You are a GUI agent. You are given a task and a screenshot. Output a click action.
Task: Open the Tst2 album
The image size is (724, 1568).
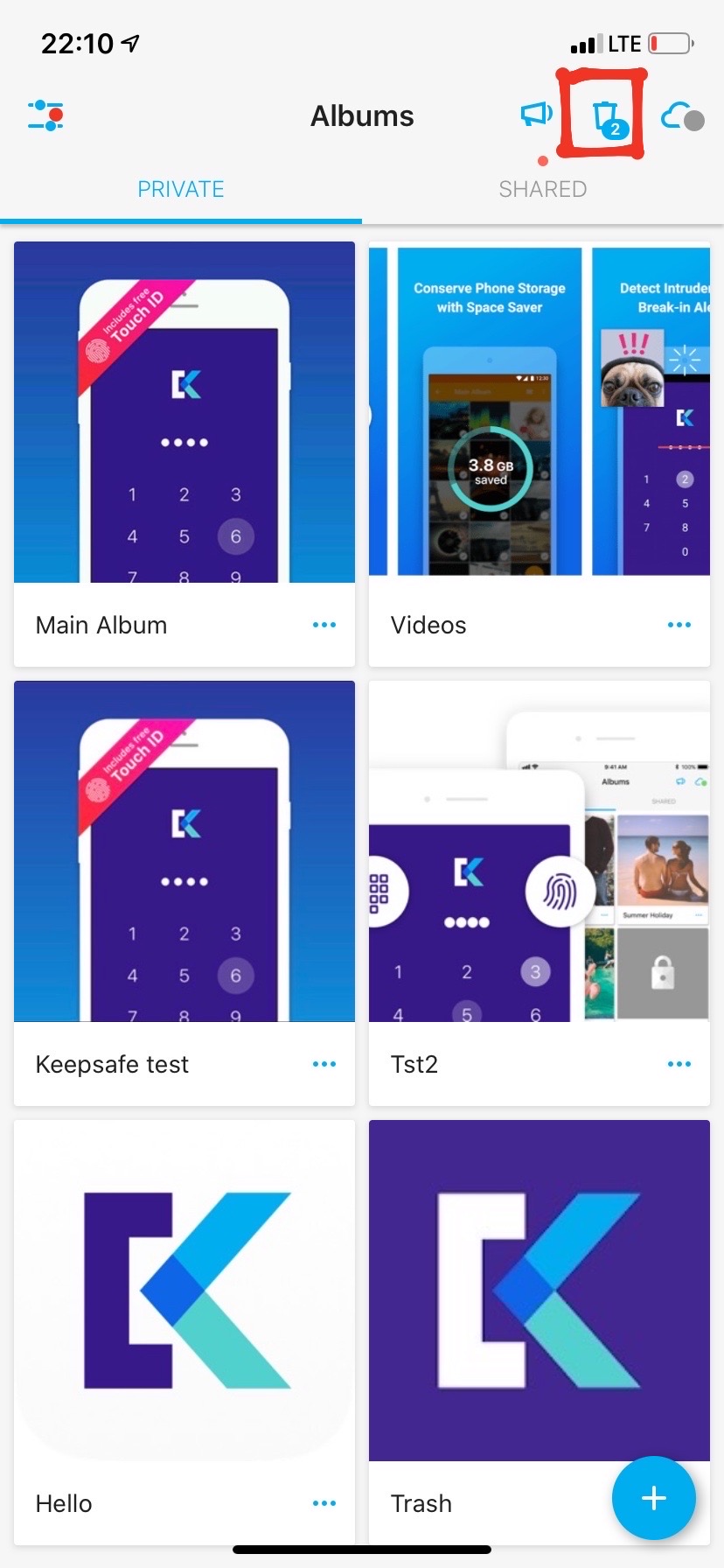tap(540, 851)
